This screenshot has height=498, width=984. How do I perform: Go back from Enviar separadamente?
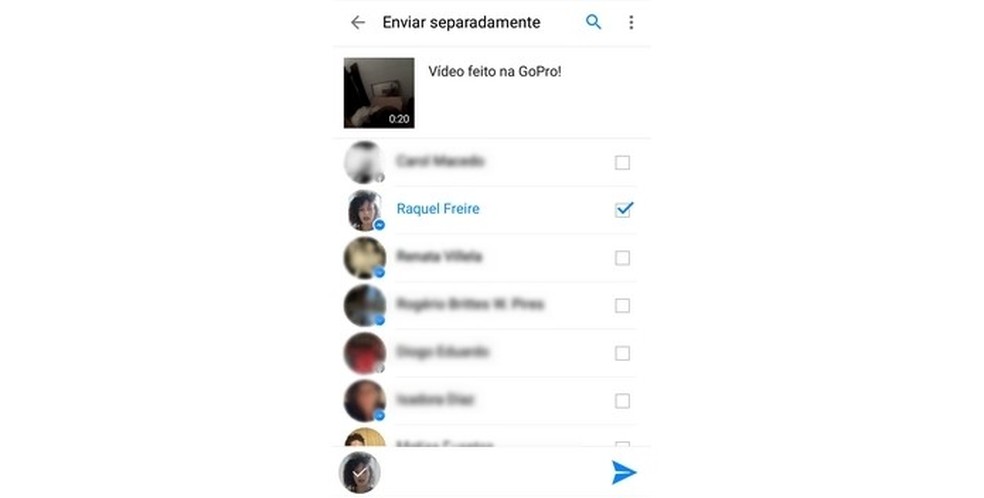[x=358, y=22]
